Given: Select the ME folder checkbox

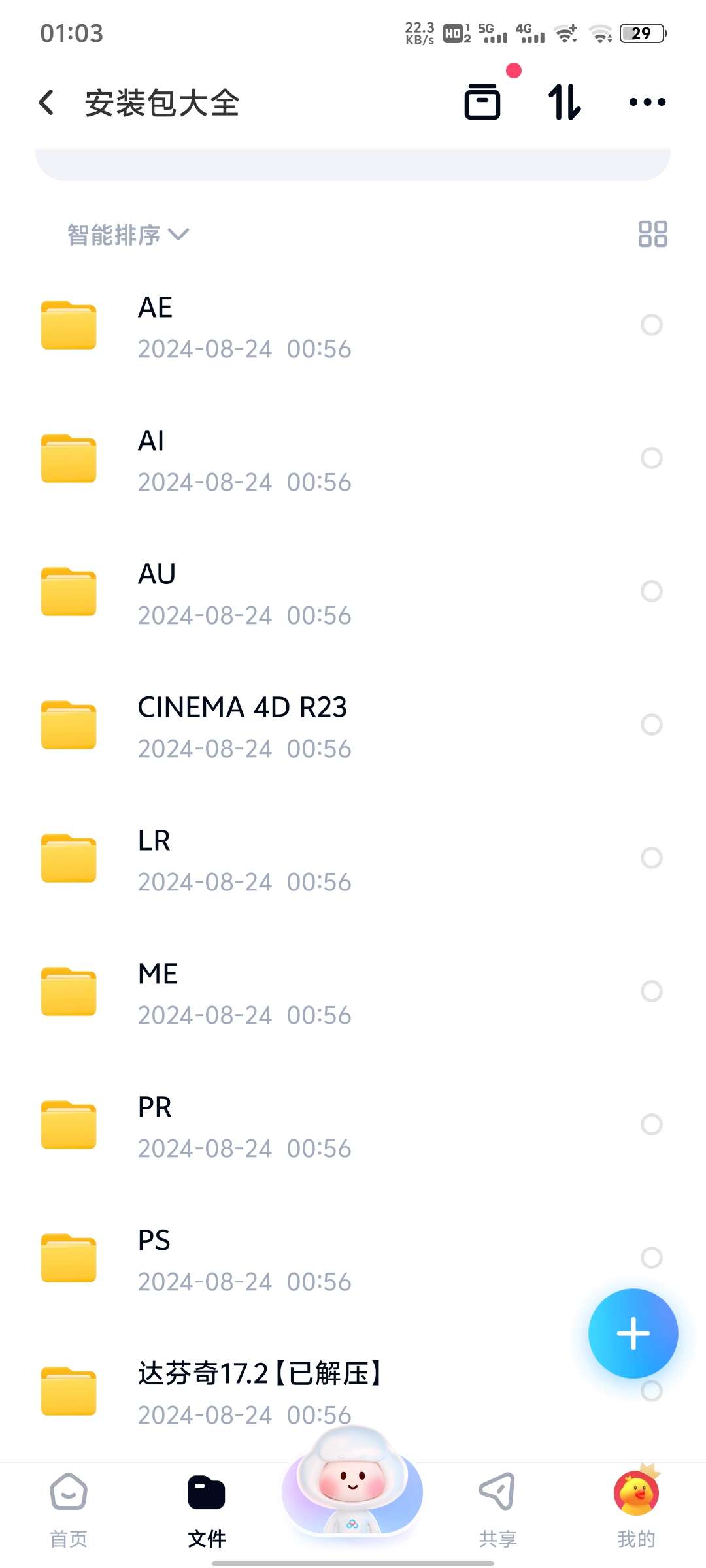Looking at the screenshot, I should 651,991.
